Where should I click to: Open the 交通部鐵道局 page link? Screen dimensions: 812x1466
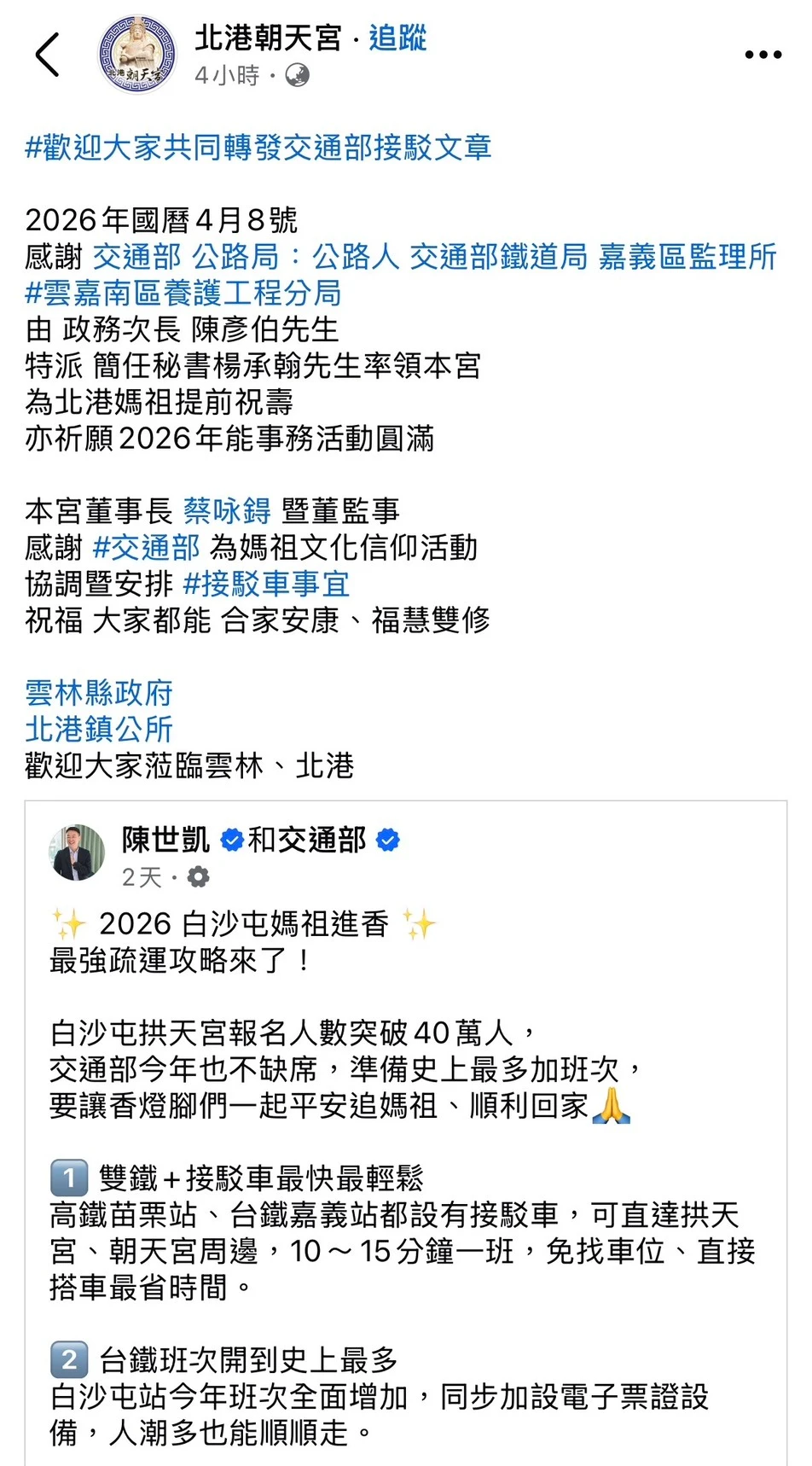pyautogui.click(x=498, y=257)
